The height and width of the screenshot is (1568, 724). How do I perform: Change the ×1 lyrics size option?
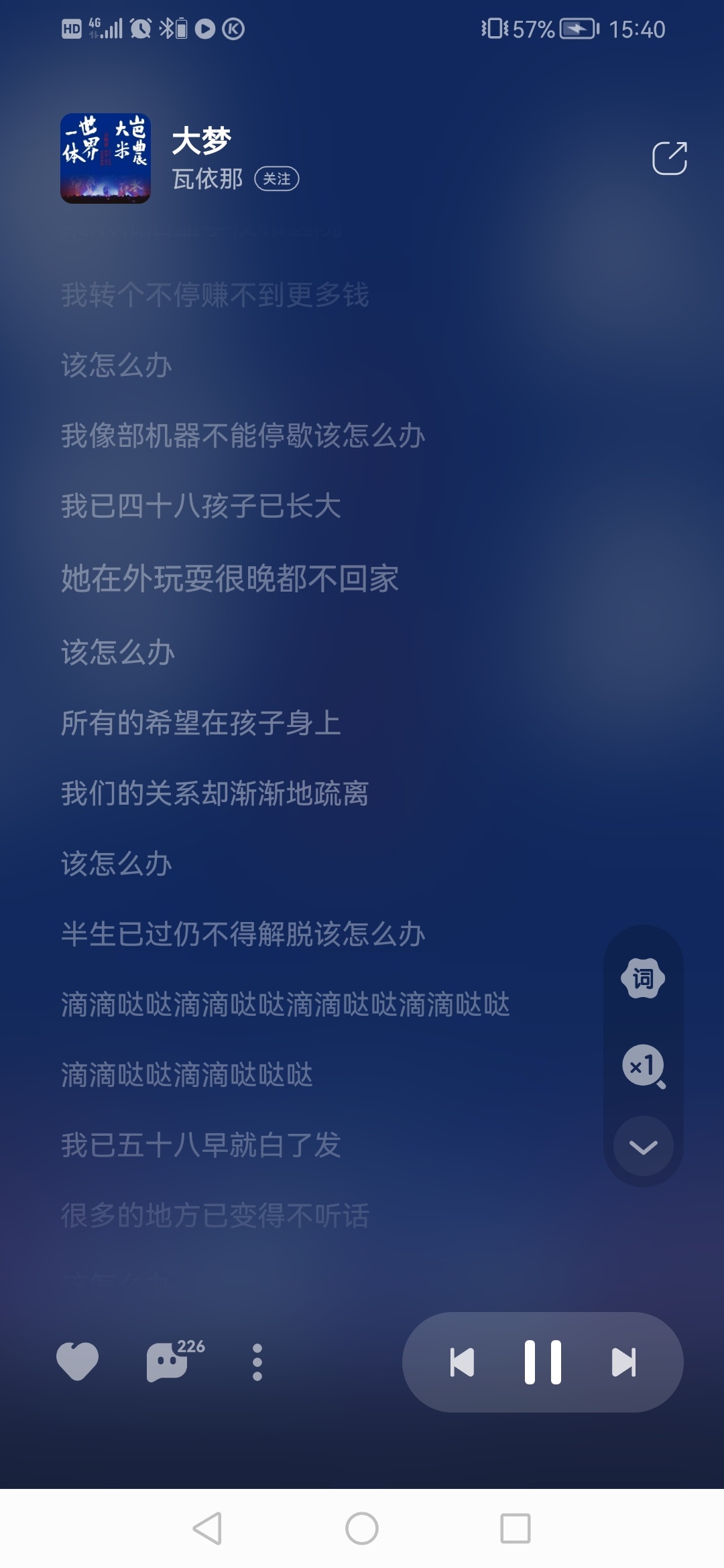click(643, 1065)
